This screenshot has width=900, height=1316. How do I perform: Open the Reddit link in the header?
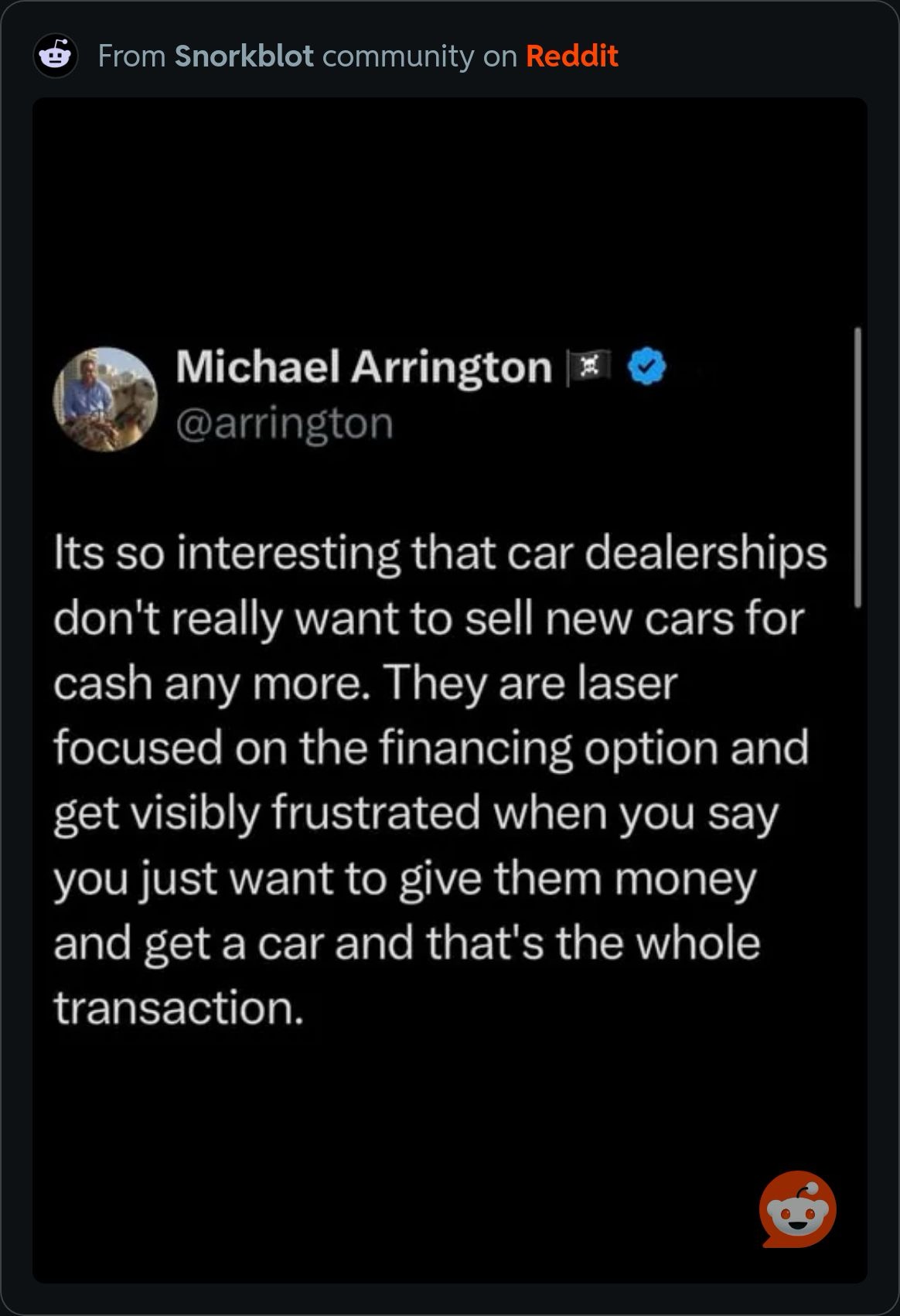[571, 56]
